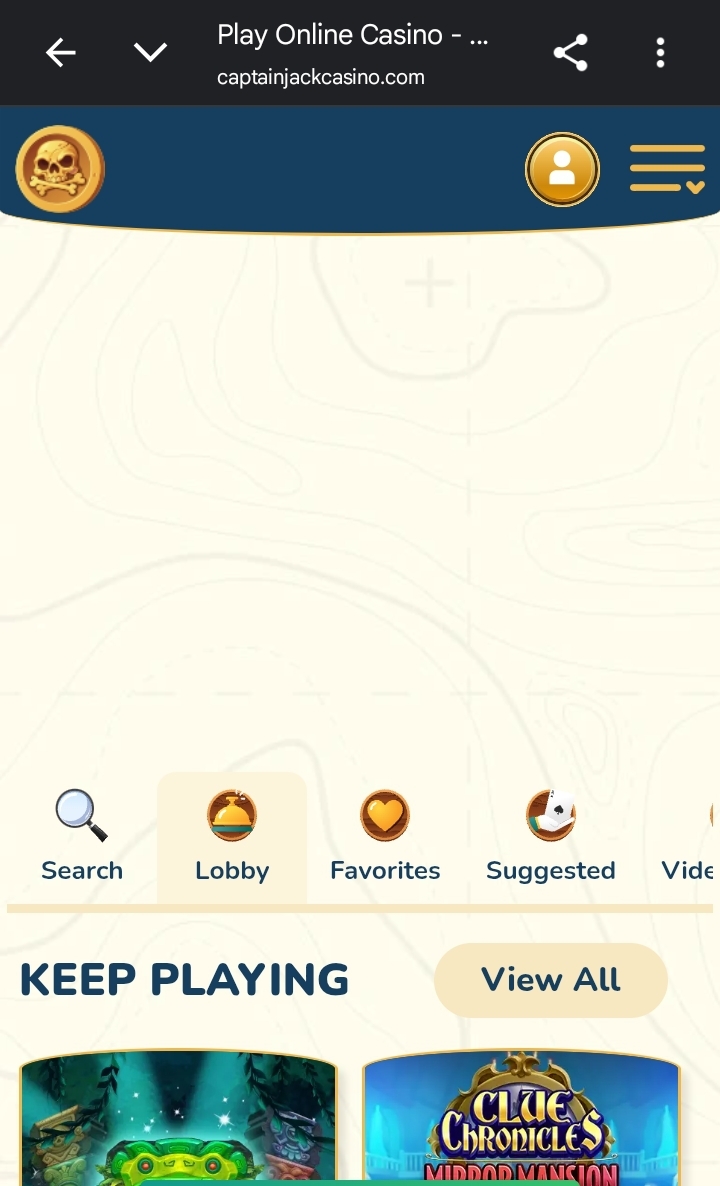Open the green frog jungle game
Viewport: 720px width, 1186px height.
[x=178, y=1118]
